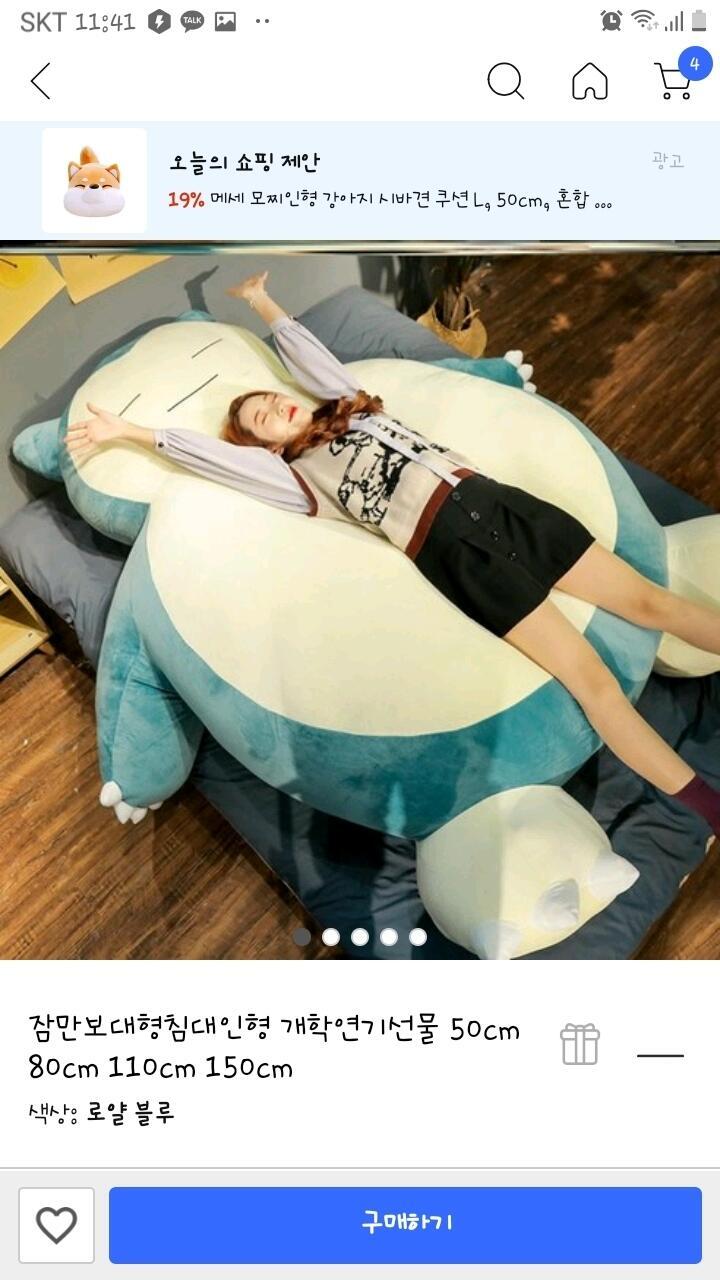
Task: Open the Shiba dog cushion ad banner
Action: [360, 181]
